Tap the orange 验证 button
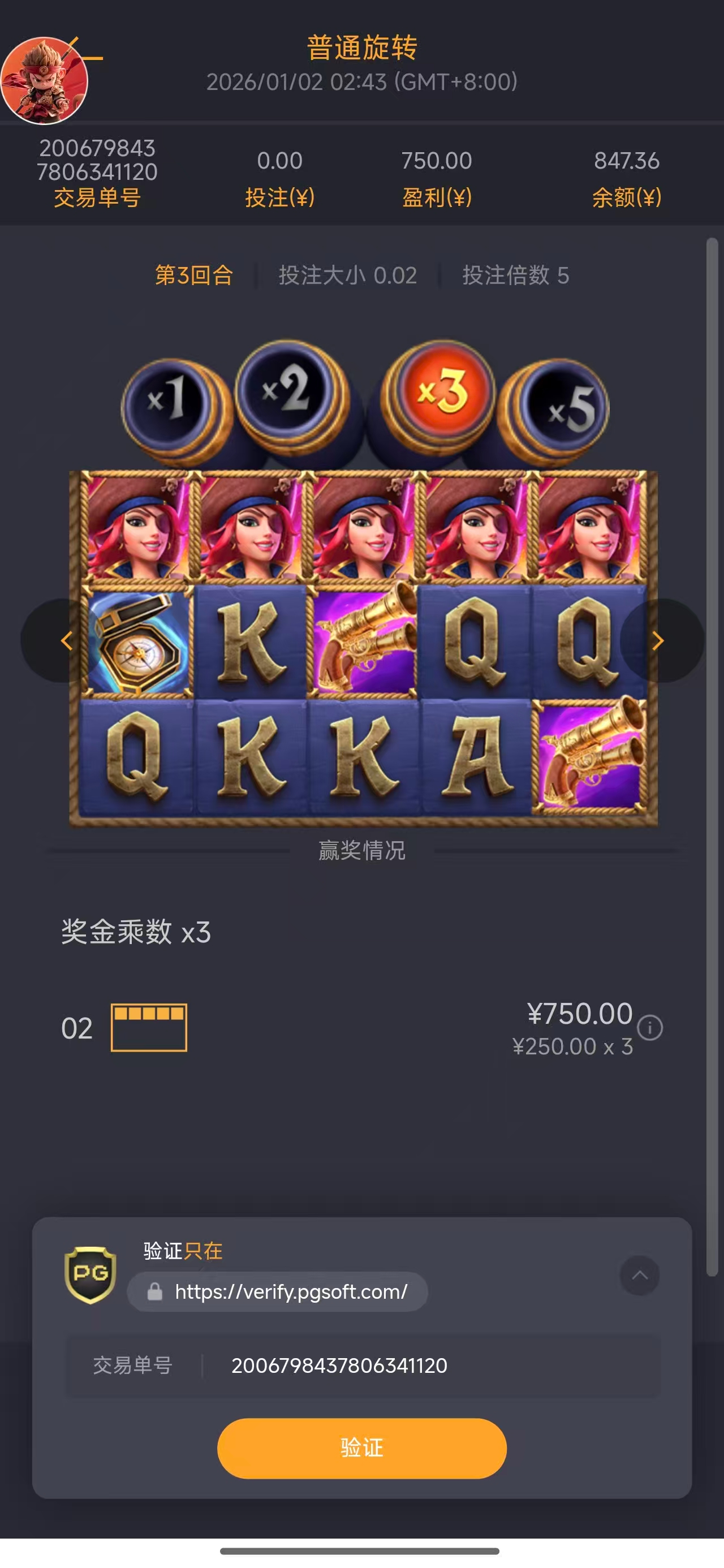Image resolution: width=724 pixels, height=1568 pixels. (361, 1448)
